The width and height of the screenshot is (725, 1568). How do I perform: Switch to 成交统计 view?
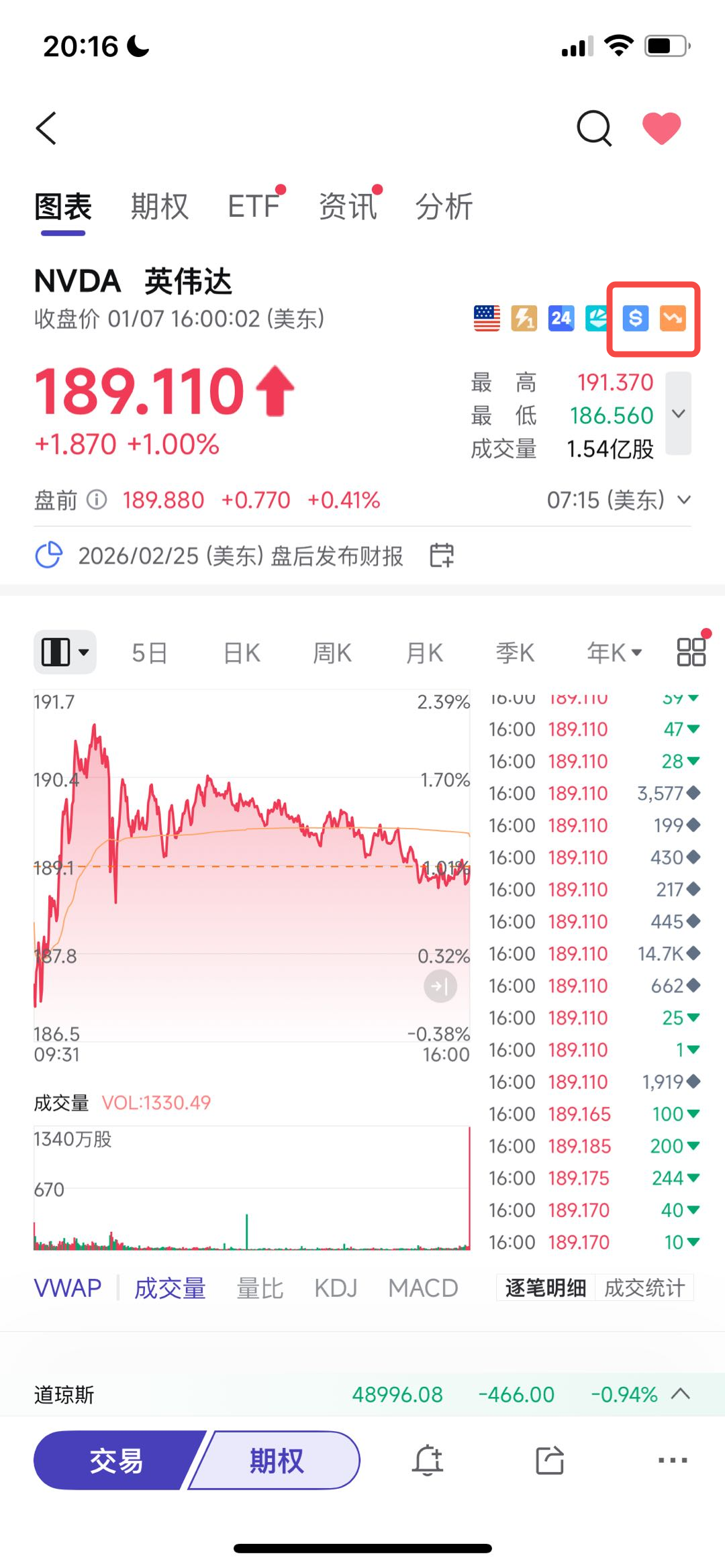coord(644,1288)
